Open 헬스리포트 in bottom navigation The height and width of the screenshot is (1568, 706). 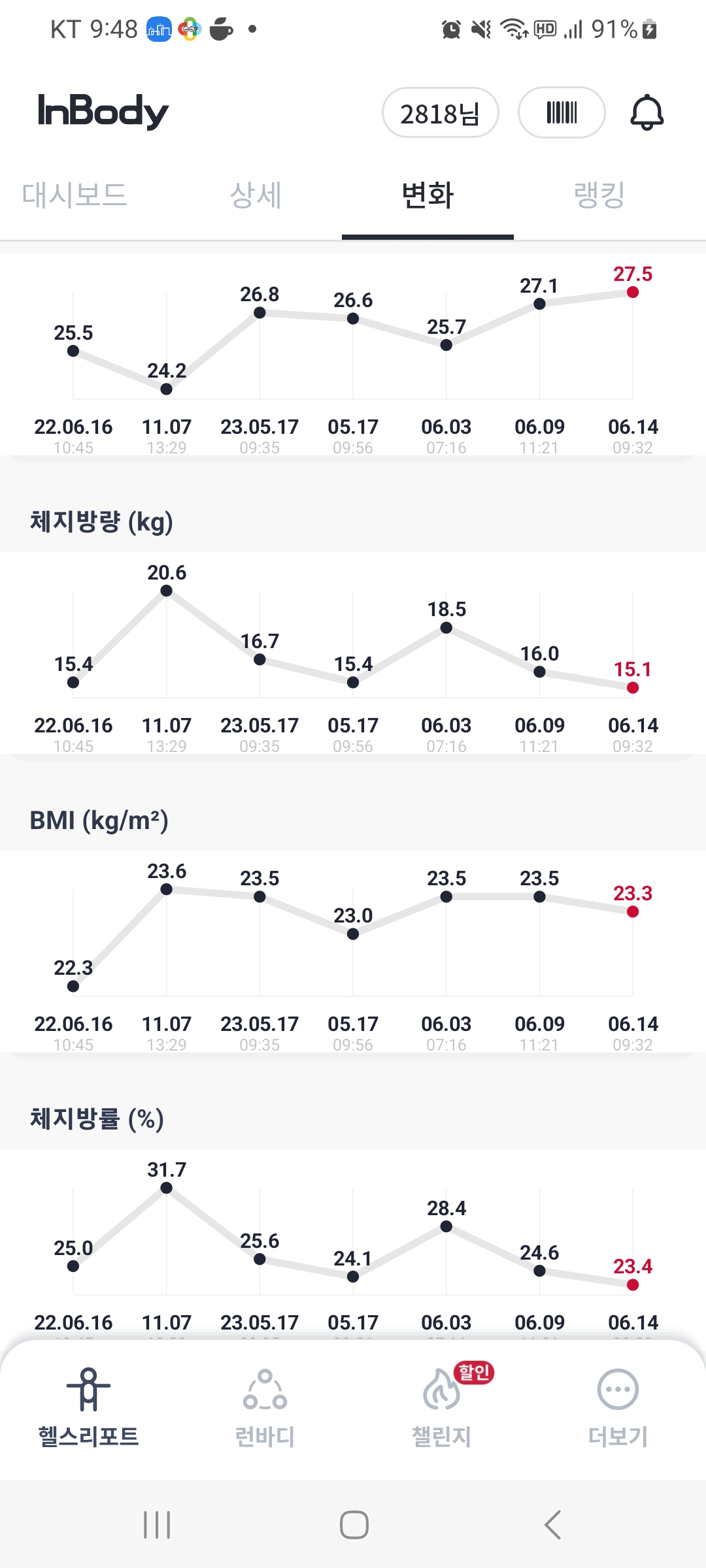[x=88, y=1407]
